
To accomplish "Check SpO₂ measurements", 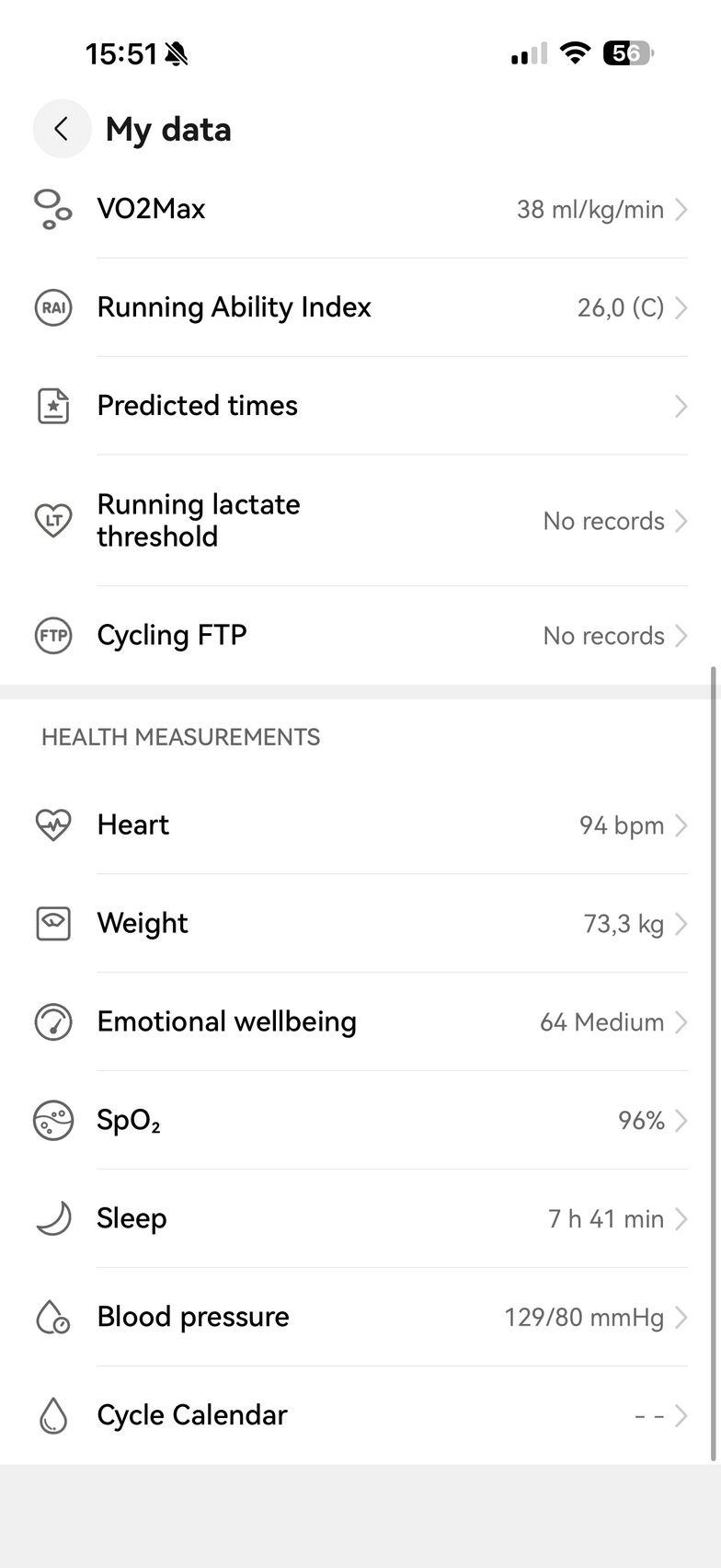I will (x=360, y=1121).
